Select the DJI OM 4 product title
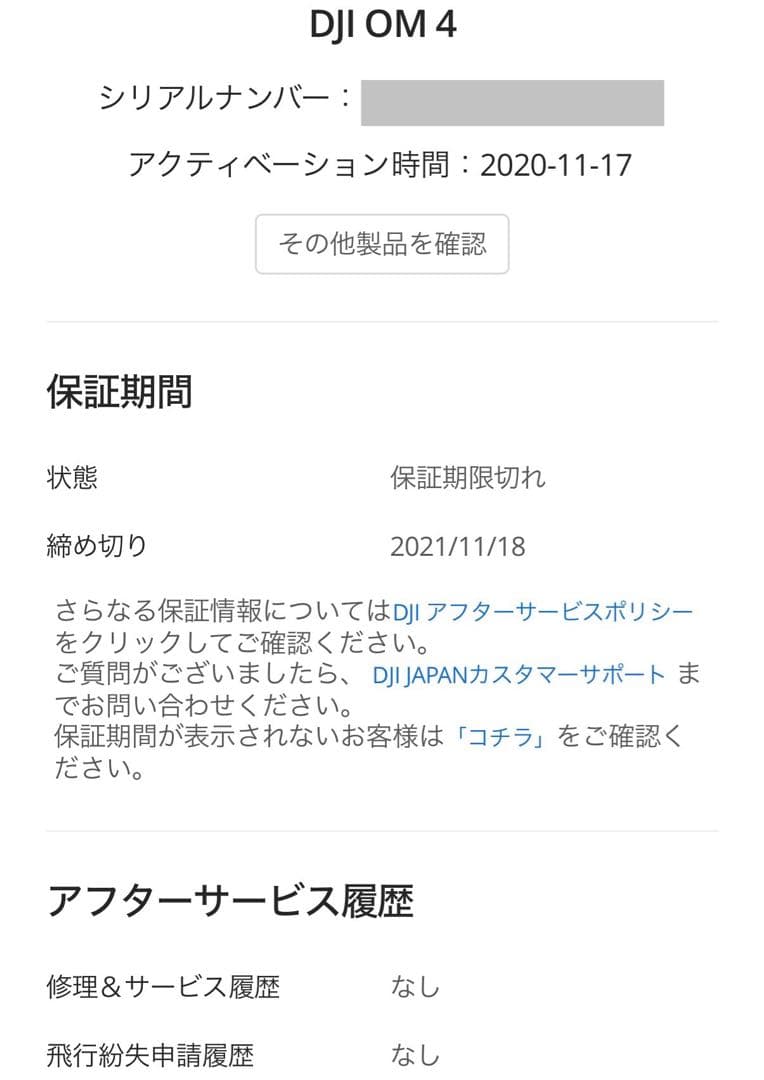Screen dimensions: 764x1080 tap(381, 22)
